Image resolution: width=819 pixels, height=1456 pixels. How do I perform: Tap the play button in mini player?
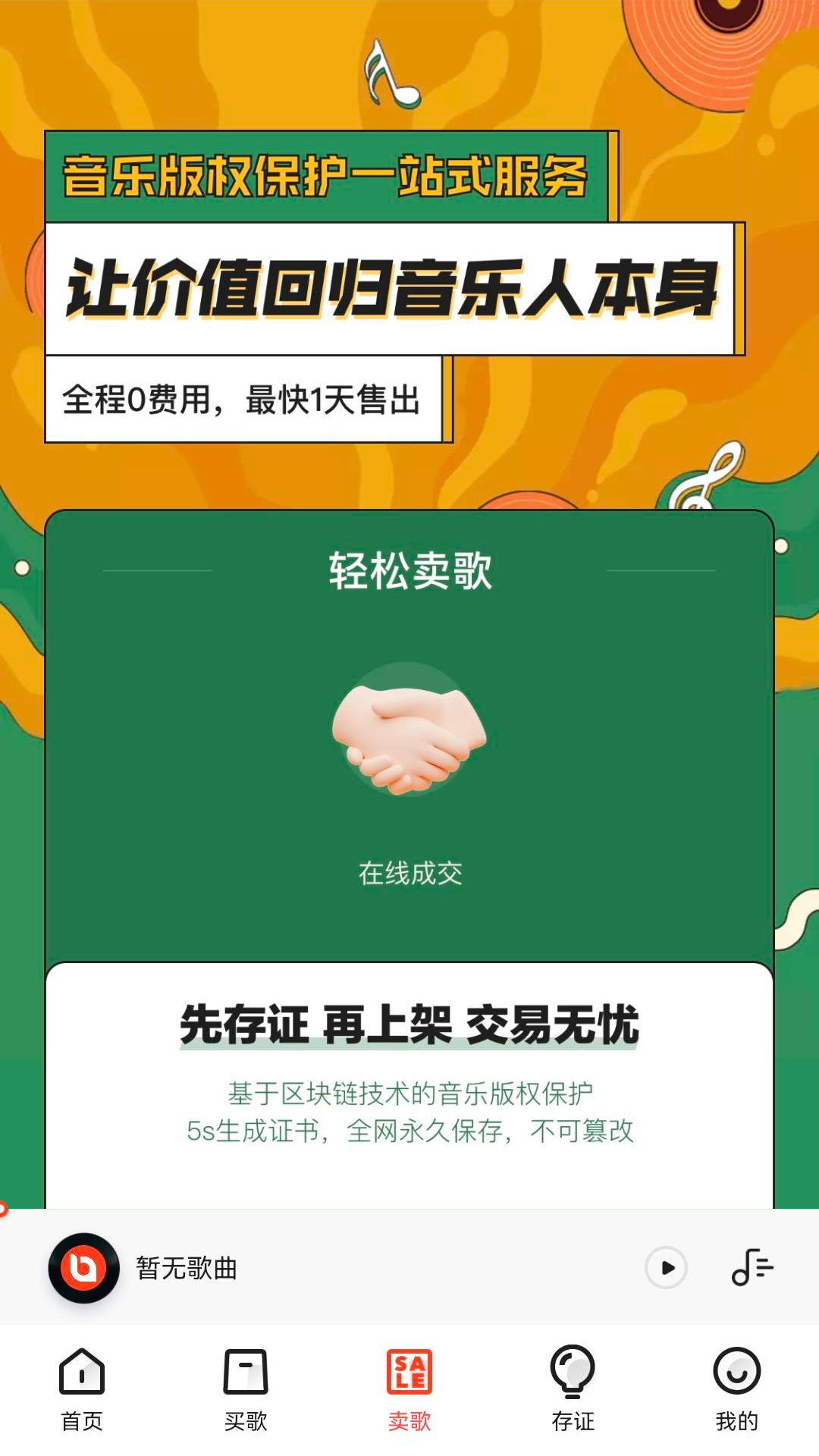pos(667,1267)
